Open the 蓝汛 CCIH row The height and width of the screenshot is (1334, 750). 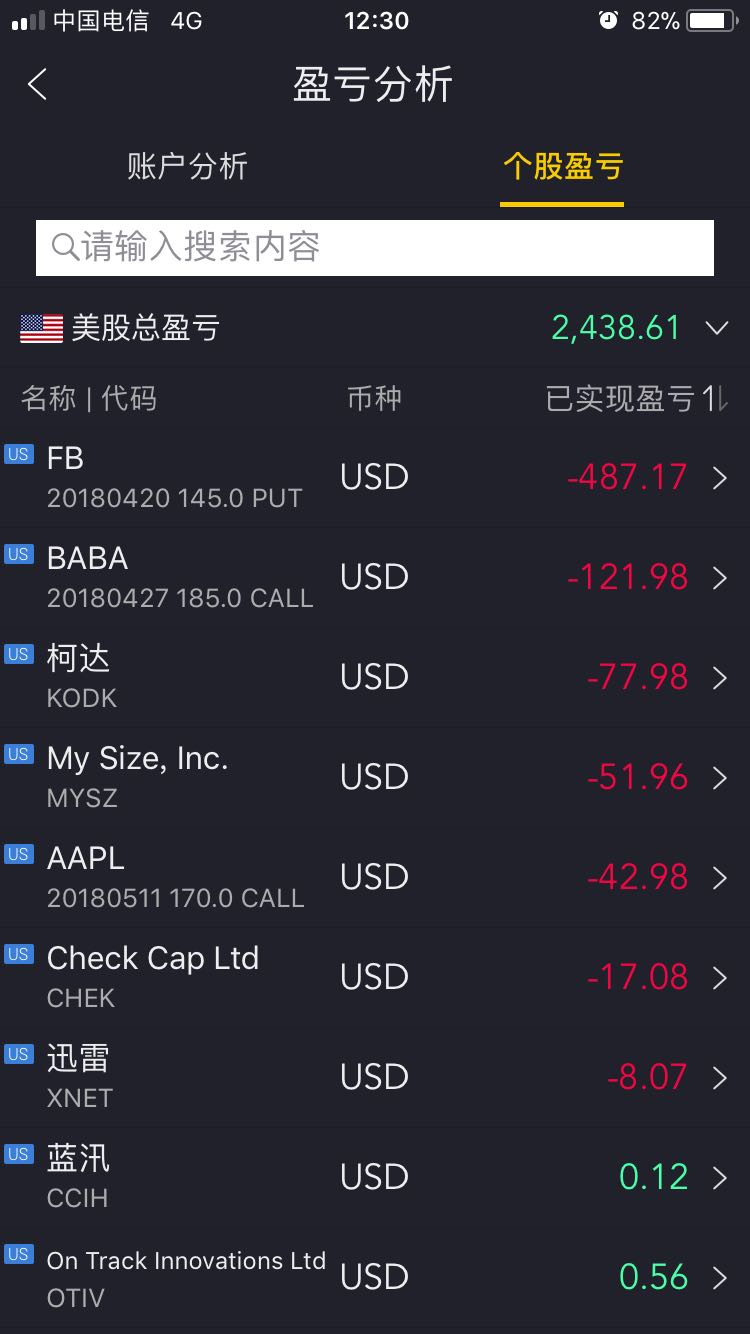375,1178
